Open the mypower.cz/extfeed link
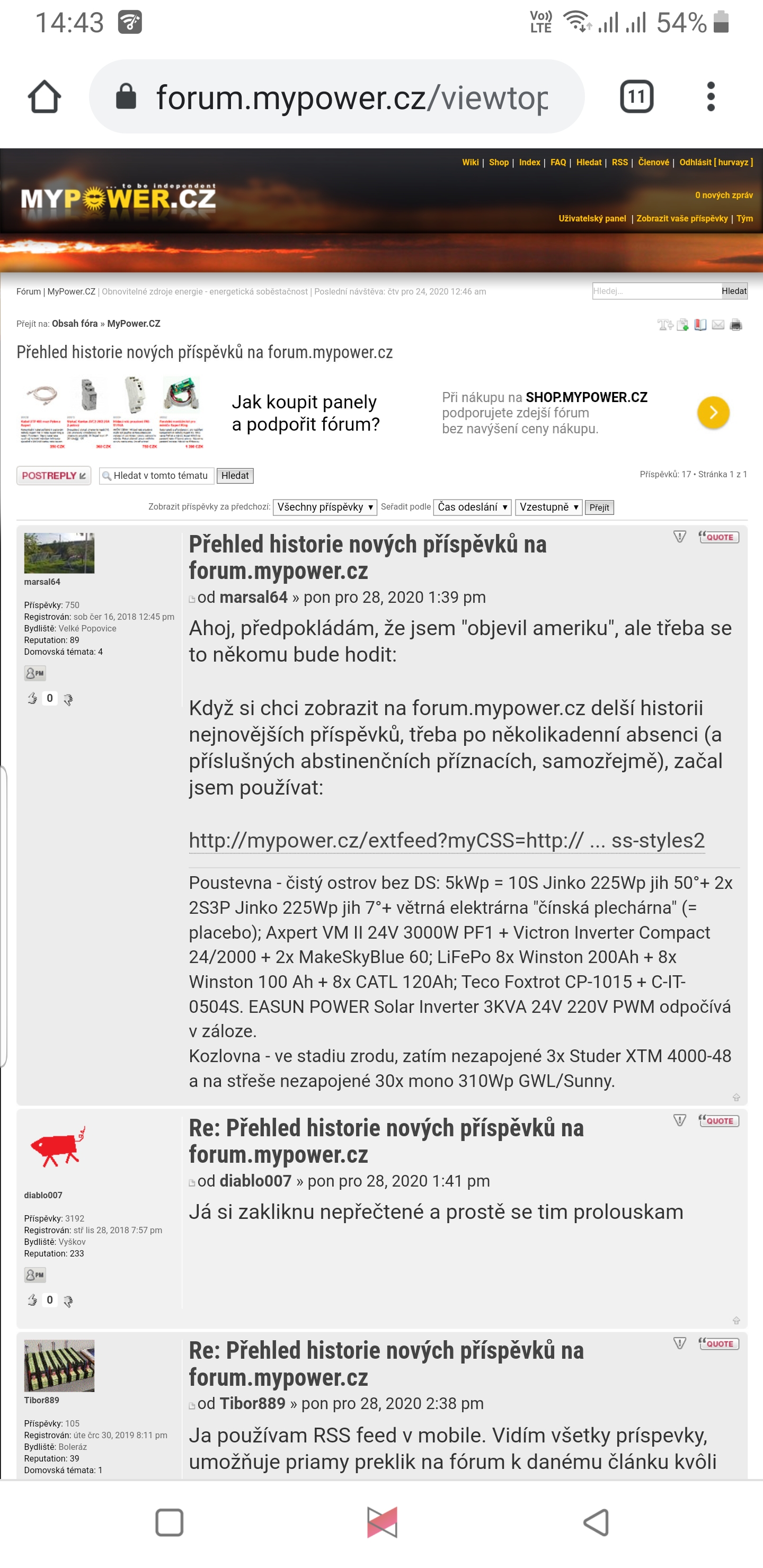Image resolution: width=763 pixels, height=1568 pixels. tap(446, 840)
